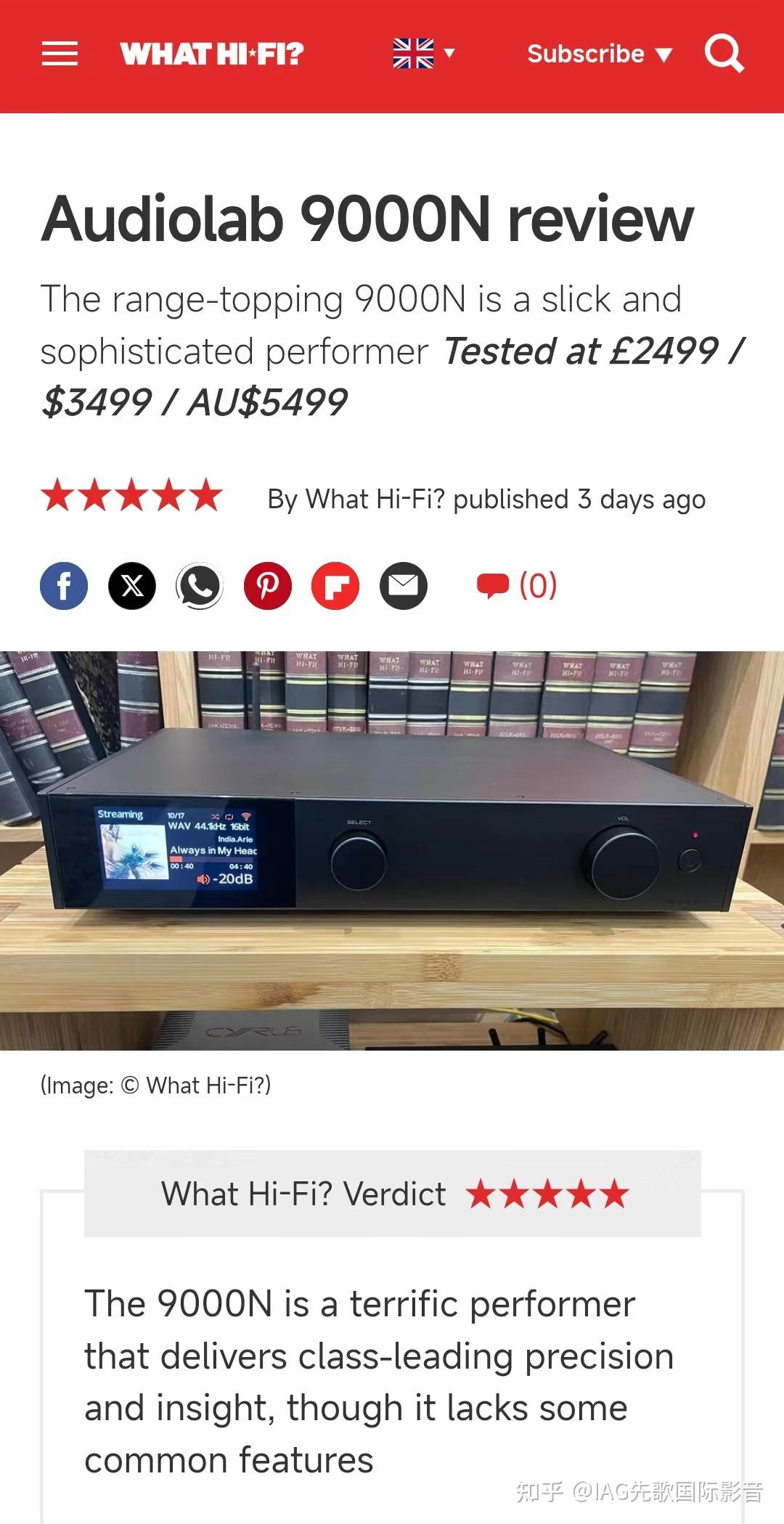The height and width of the screenshot is (1524, 784).
Task: Share the review on Flipboard
Action: [334, 585]
